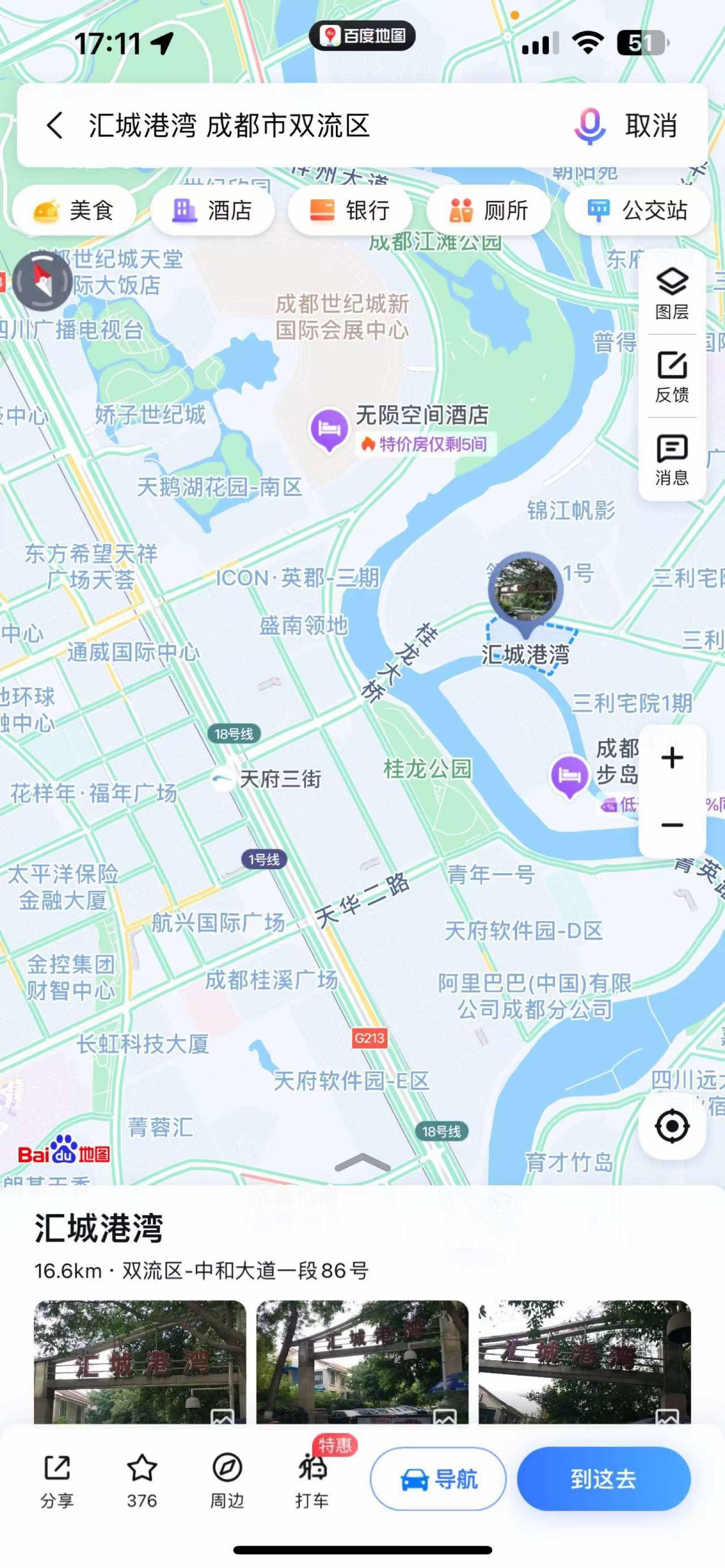View 消息 messages
Screen dimensions: 725x1568
(672, 459)
